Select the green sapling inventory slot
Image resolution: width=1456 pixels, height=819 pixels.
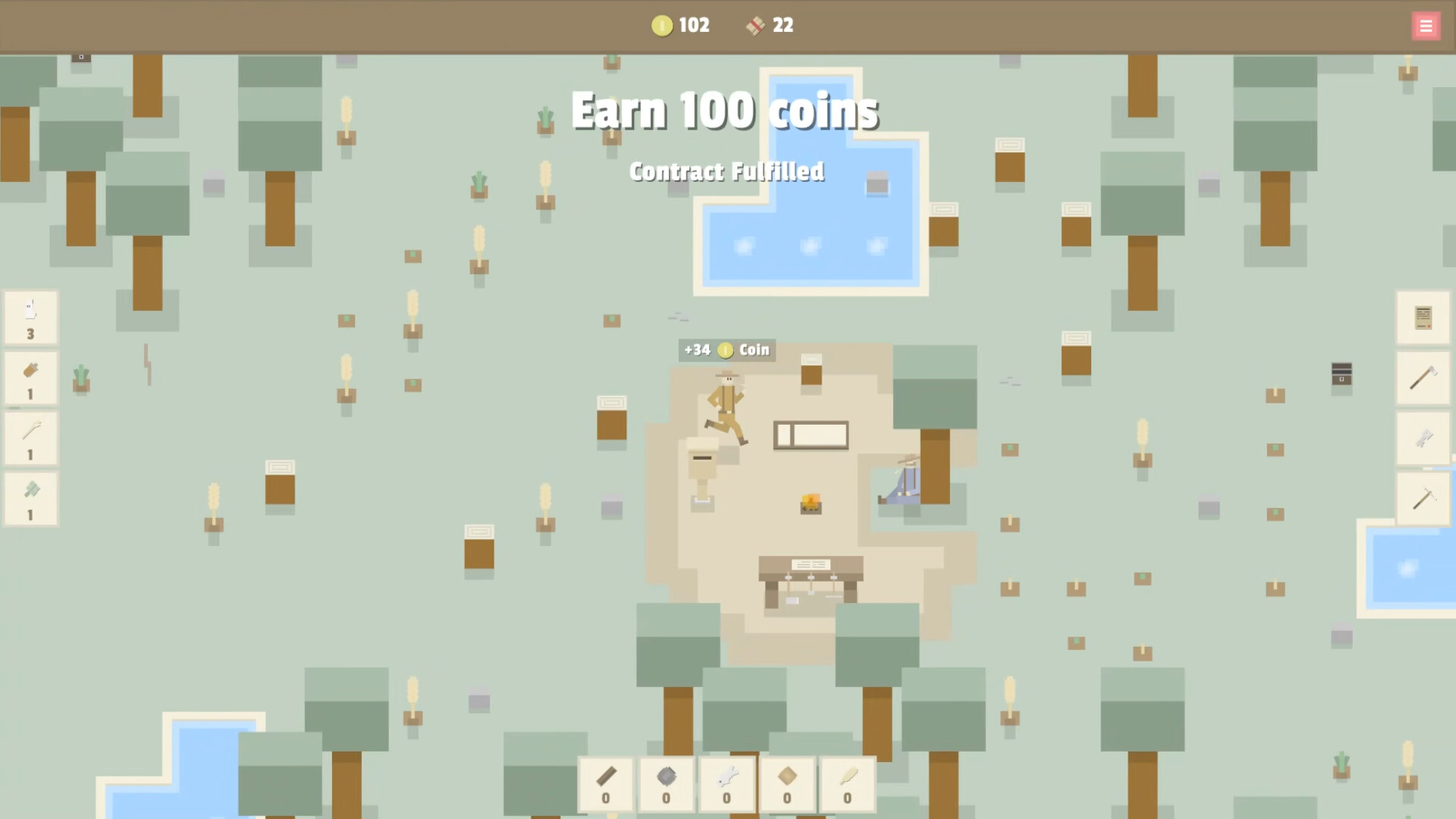pos(30,498)
